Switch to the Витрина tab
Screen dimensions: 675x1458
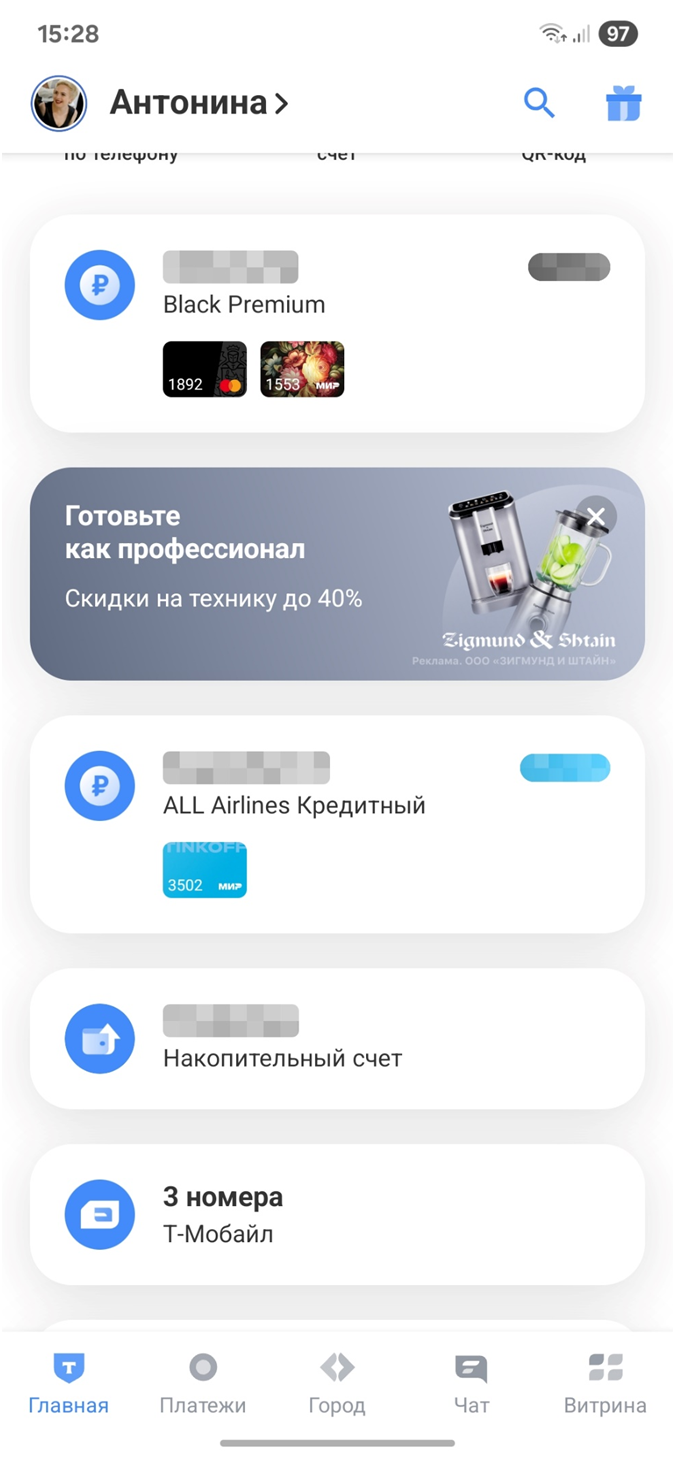605,1383
